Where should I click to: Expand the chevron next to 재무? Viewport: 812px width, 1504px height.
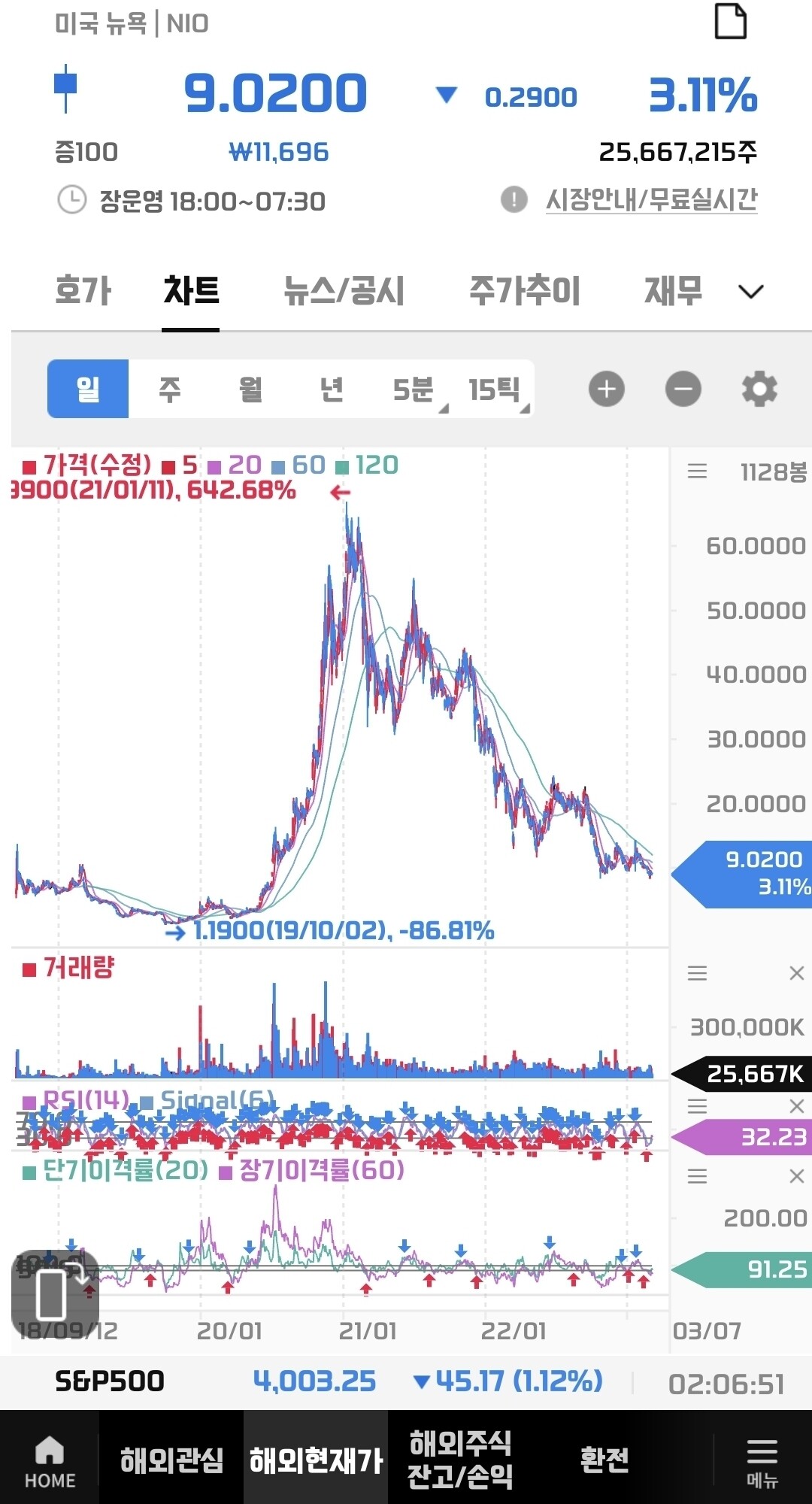coord(750,291)
